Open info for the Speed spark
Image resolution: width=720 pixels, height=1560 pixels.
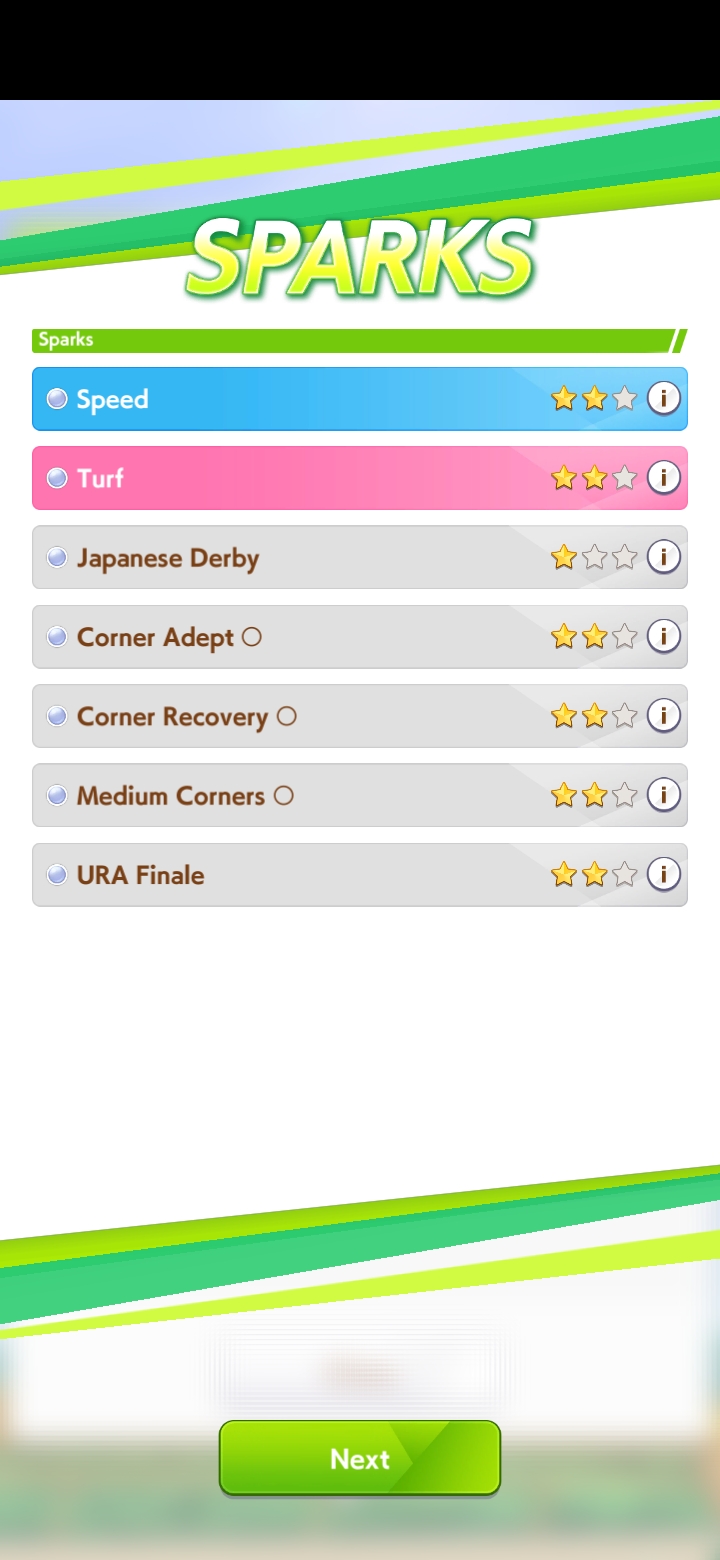pyautogui.click(x=663, y=399)
